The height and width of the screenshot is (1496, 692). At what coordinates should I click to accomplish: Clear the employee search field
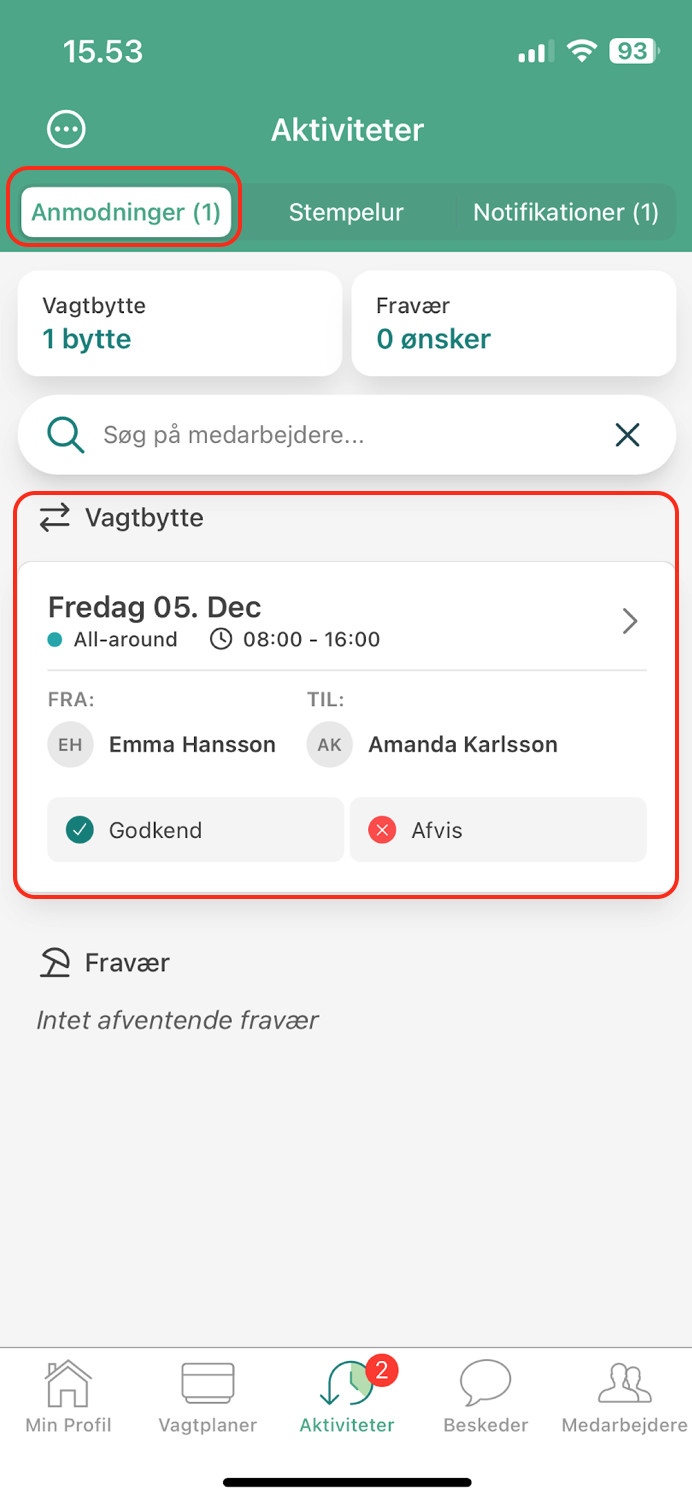click(627, 435)
